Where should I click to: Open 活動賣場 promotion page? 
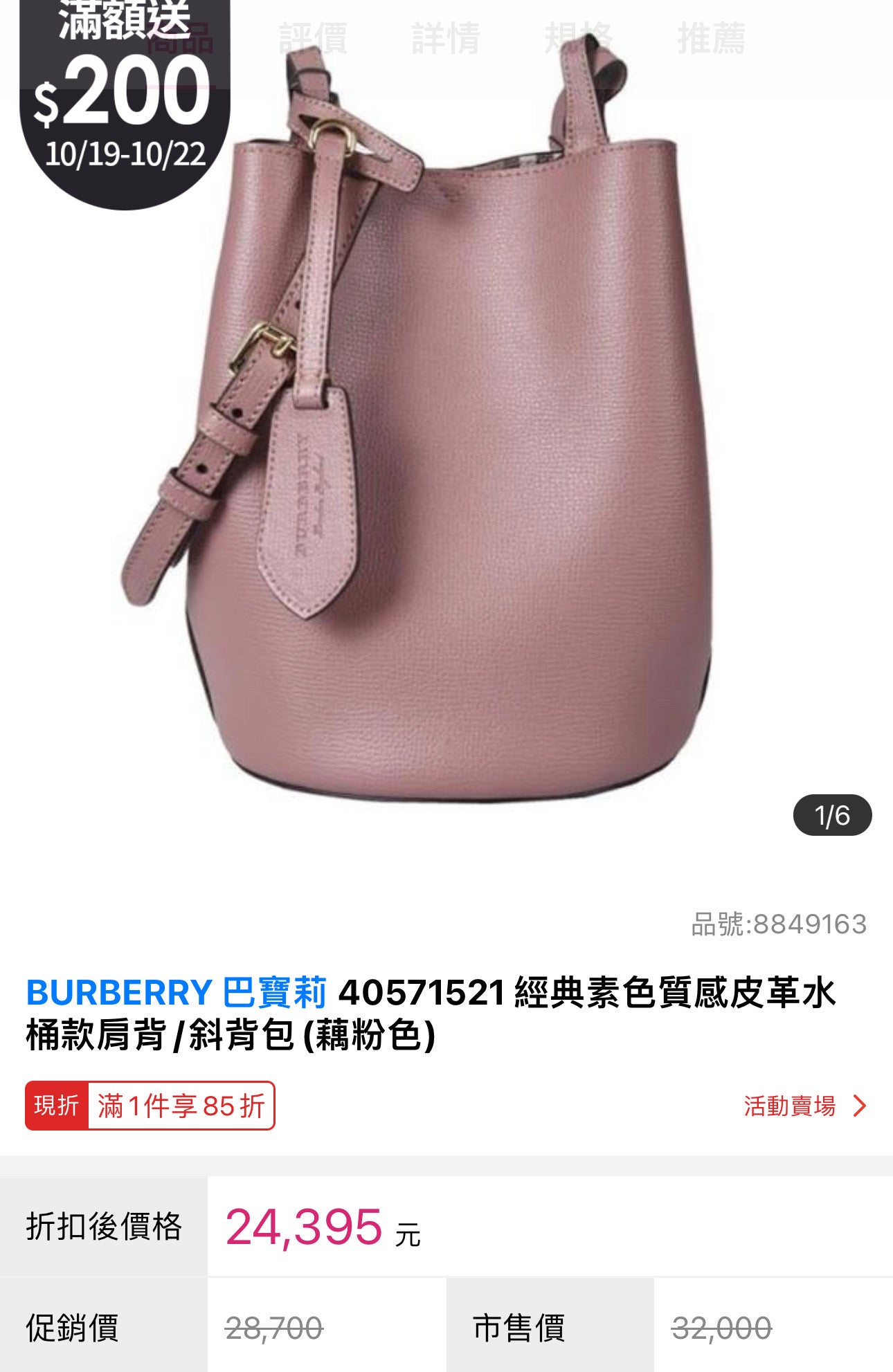point(804,1106)
